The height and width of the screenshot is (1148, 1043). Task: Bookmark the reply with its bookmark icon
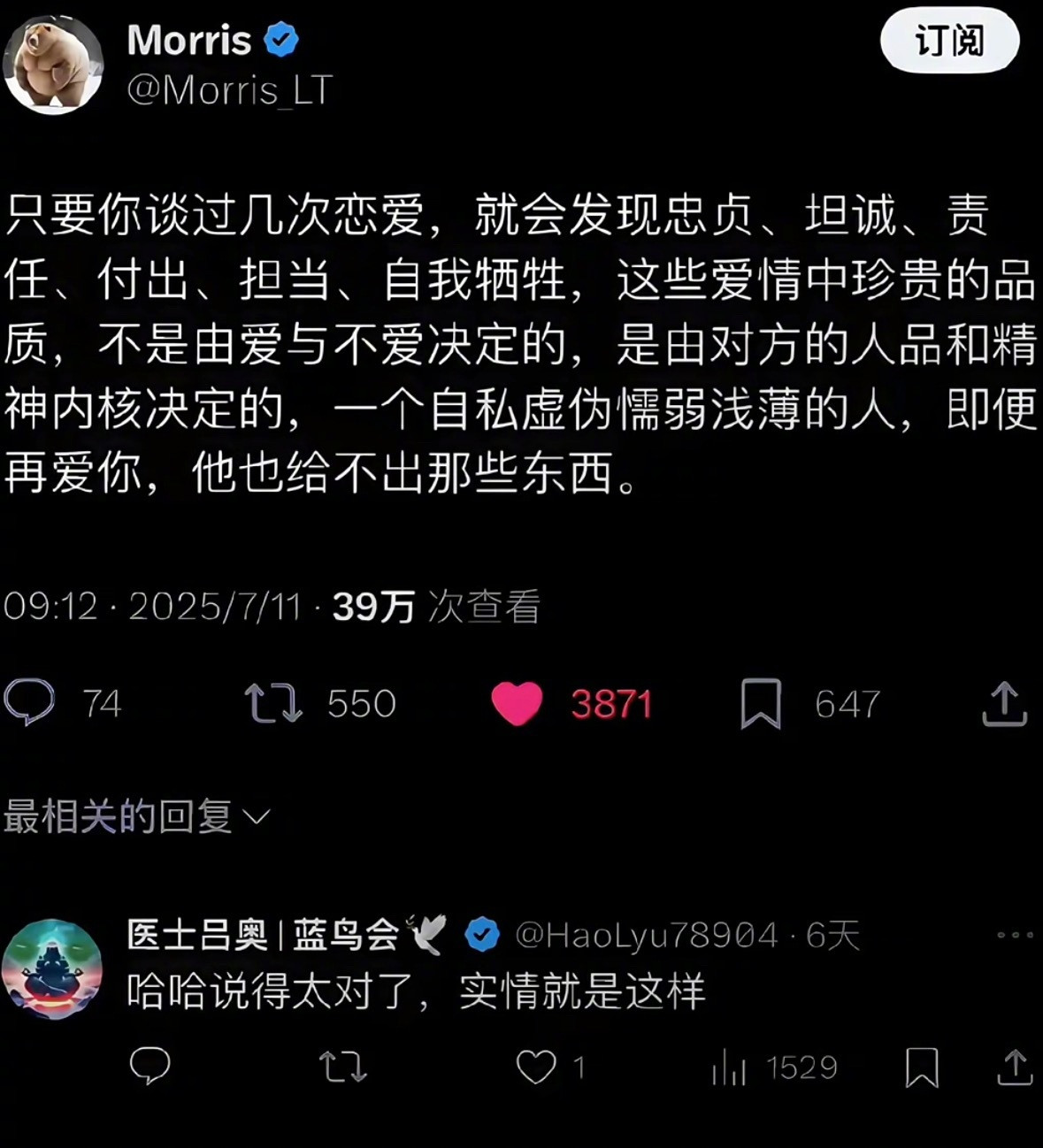tap(923, 1068)
